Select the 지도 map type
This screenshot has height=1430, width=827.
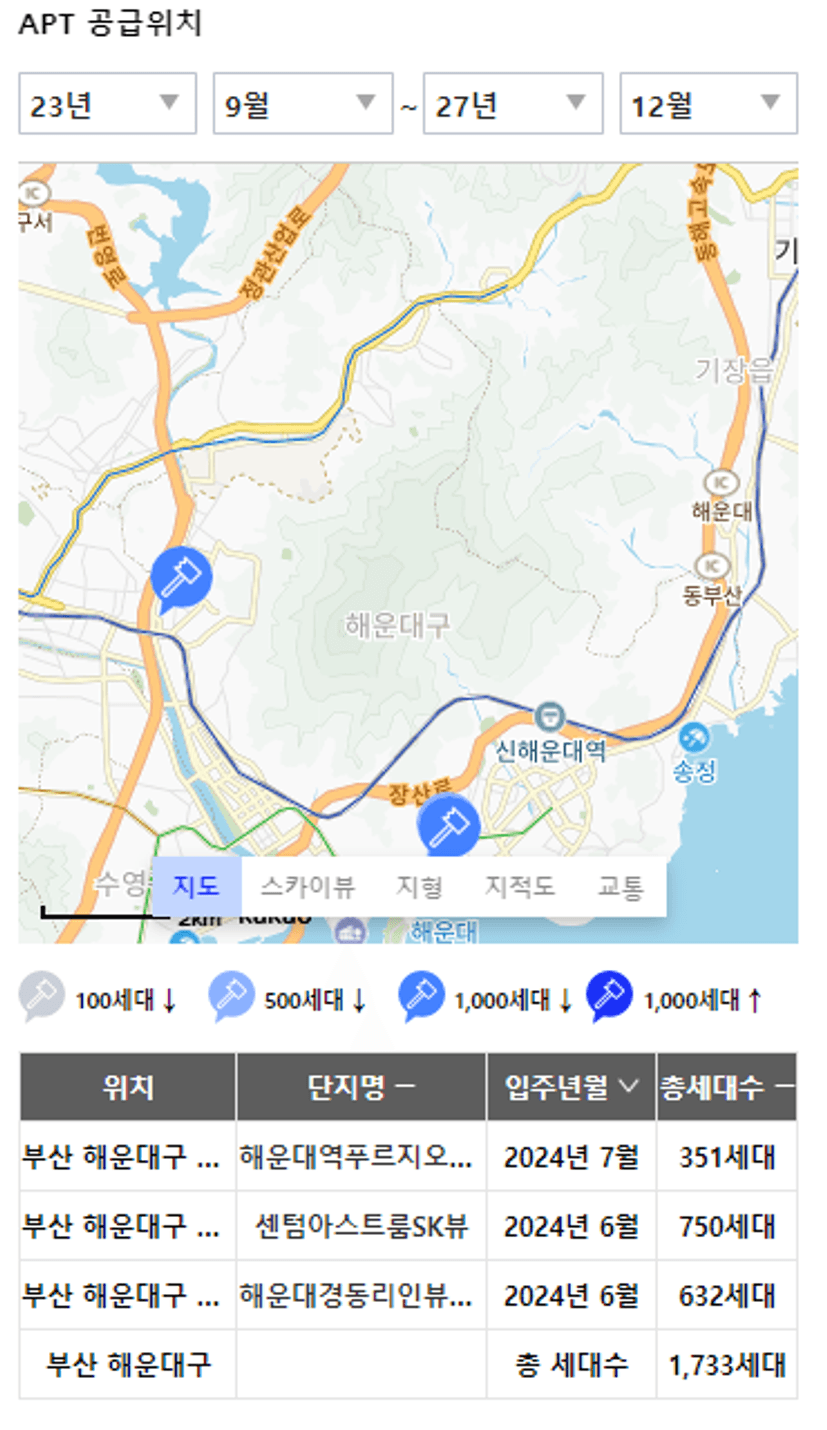pyautogui.click(x=196, y=886)
